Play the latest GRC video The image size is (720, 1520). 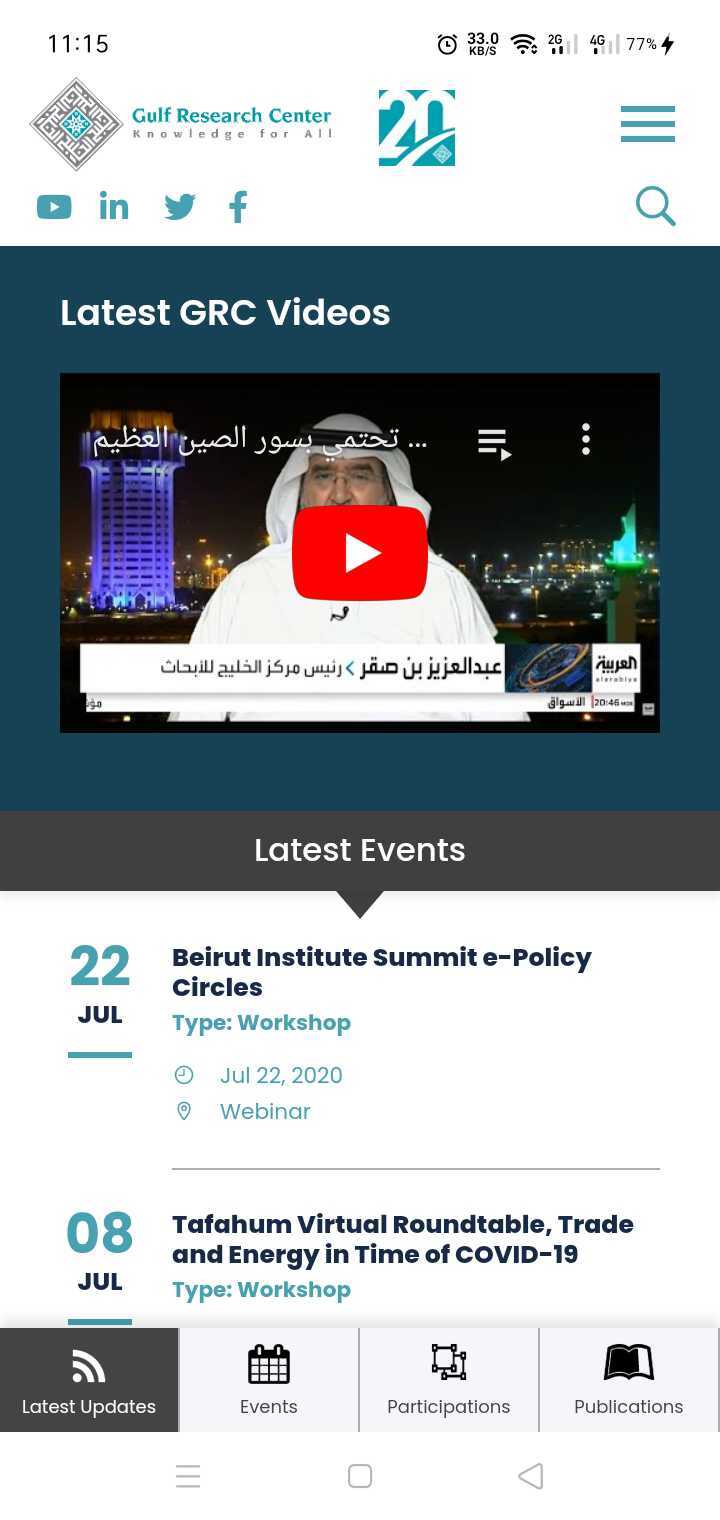pyautogui.click(x=360, y=553)
